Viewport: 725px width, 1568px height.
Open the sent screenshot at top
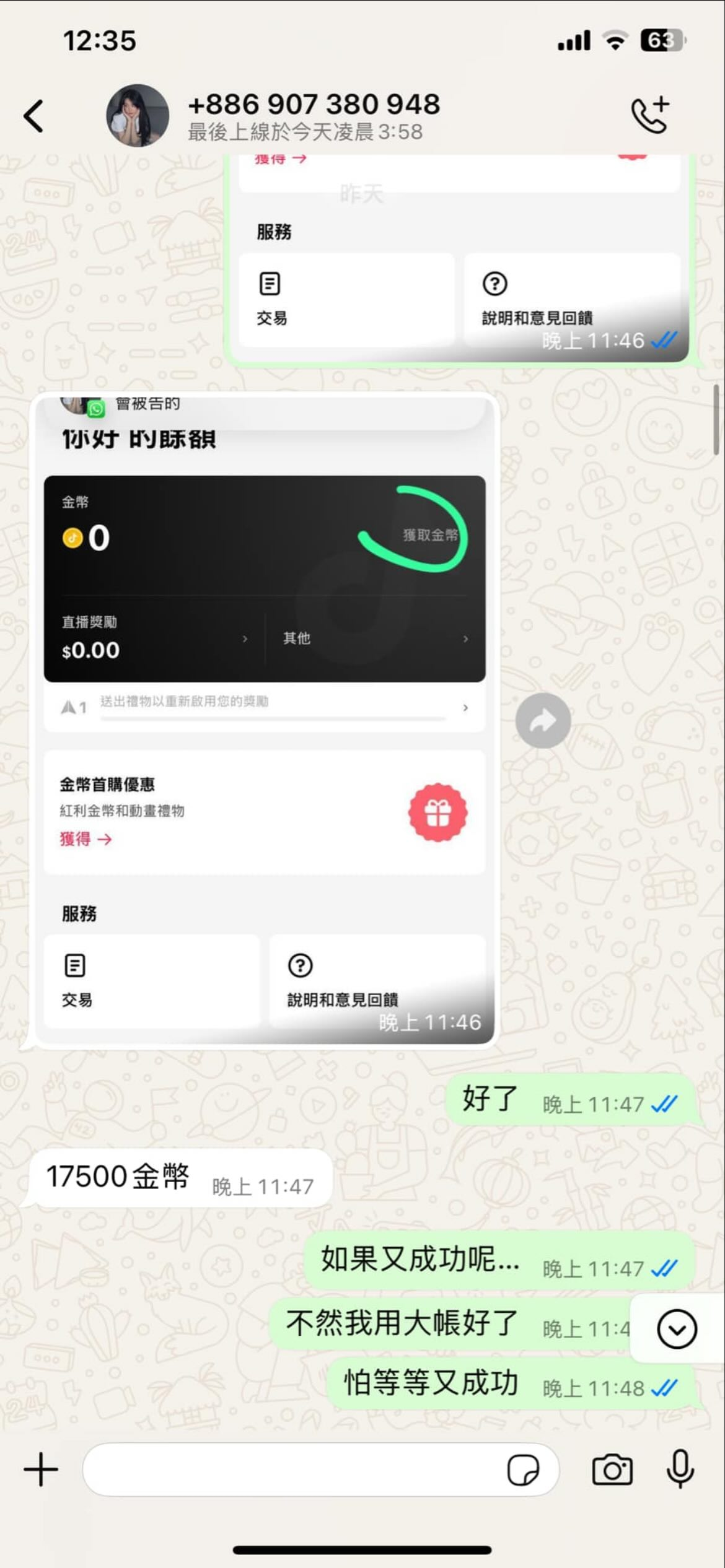pyautogui.click(x=459, y=260)
